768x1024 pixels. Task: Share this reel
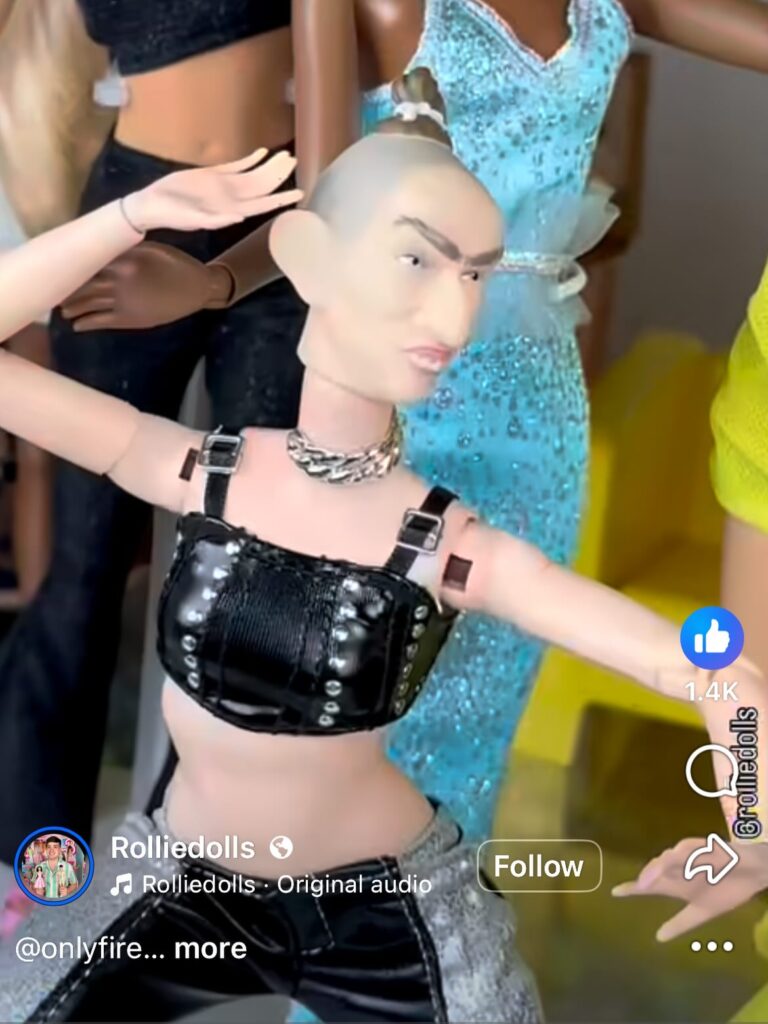pos(711,859)
